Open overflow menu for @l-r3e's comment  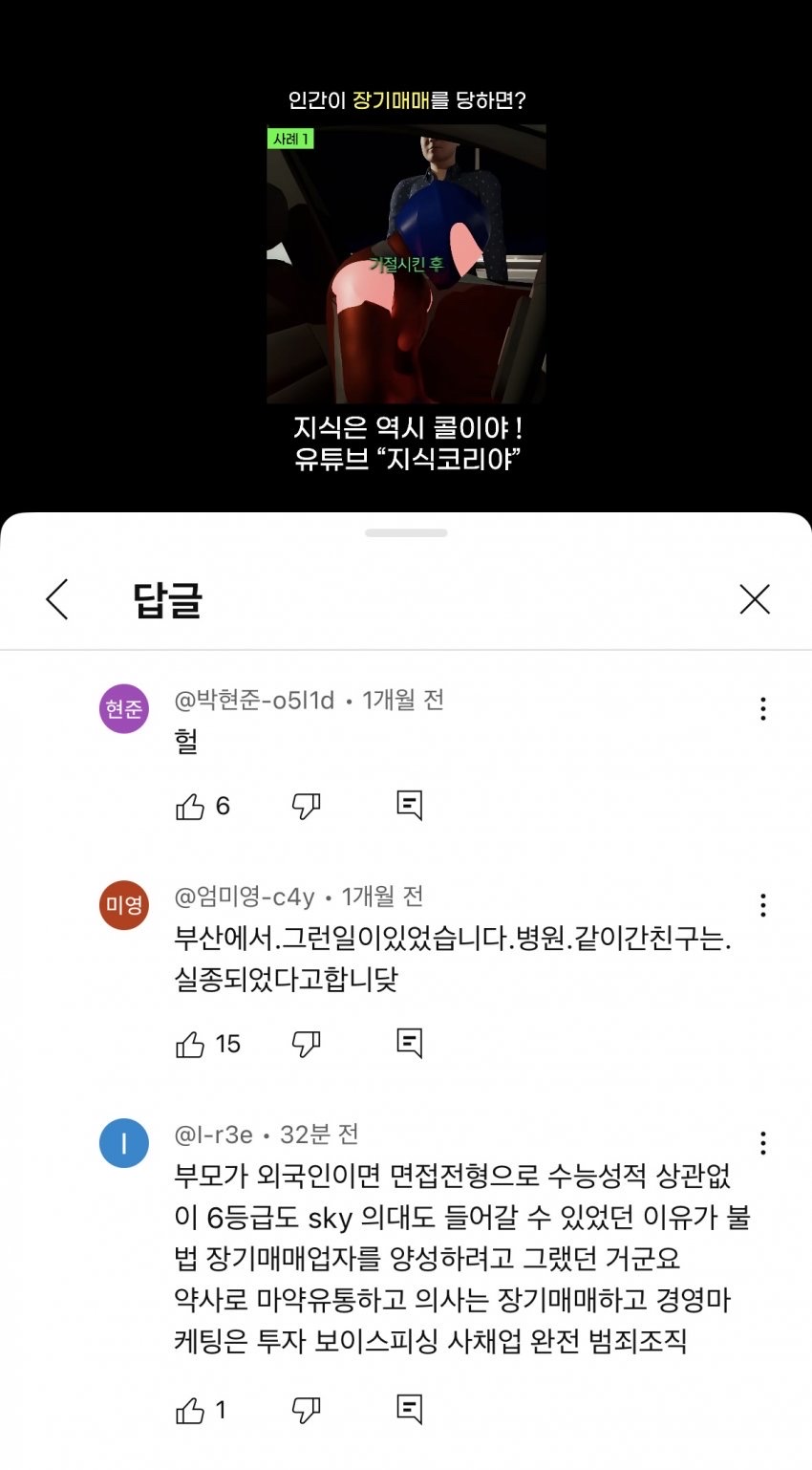coord(762,1143)
